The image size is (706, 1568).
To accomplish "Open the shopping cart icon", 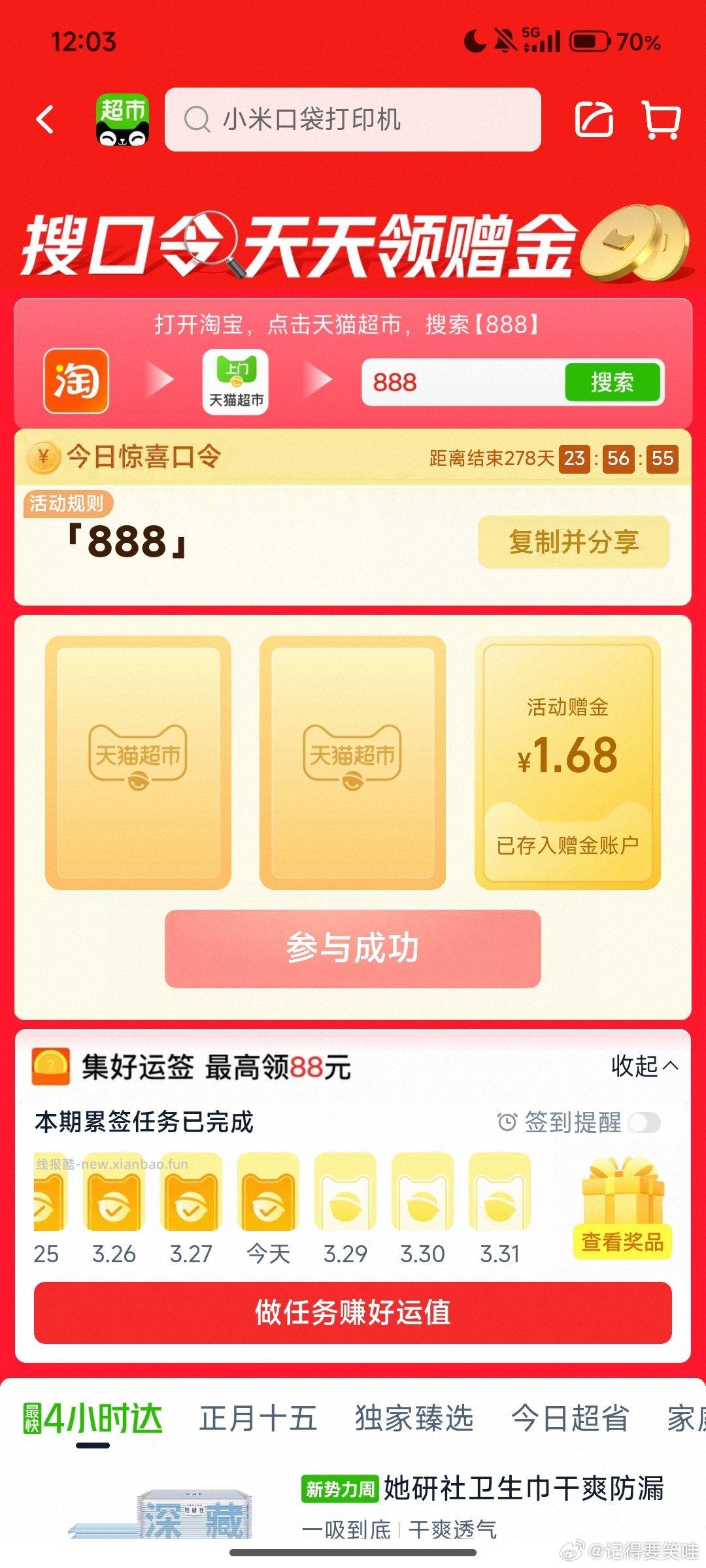I will pos(661,120).
